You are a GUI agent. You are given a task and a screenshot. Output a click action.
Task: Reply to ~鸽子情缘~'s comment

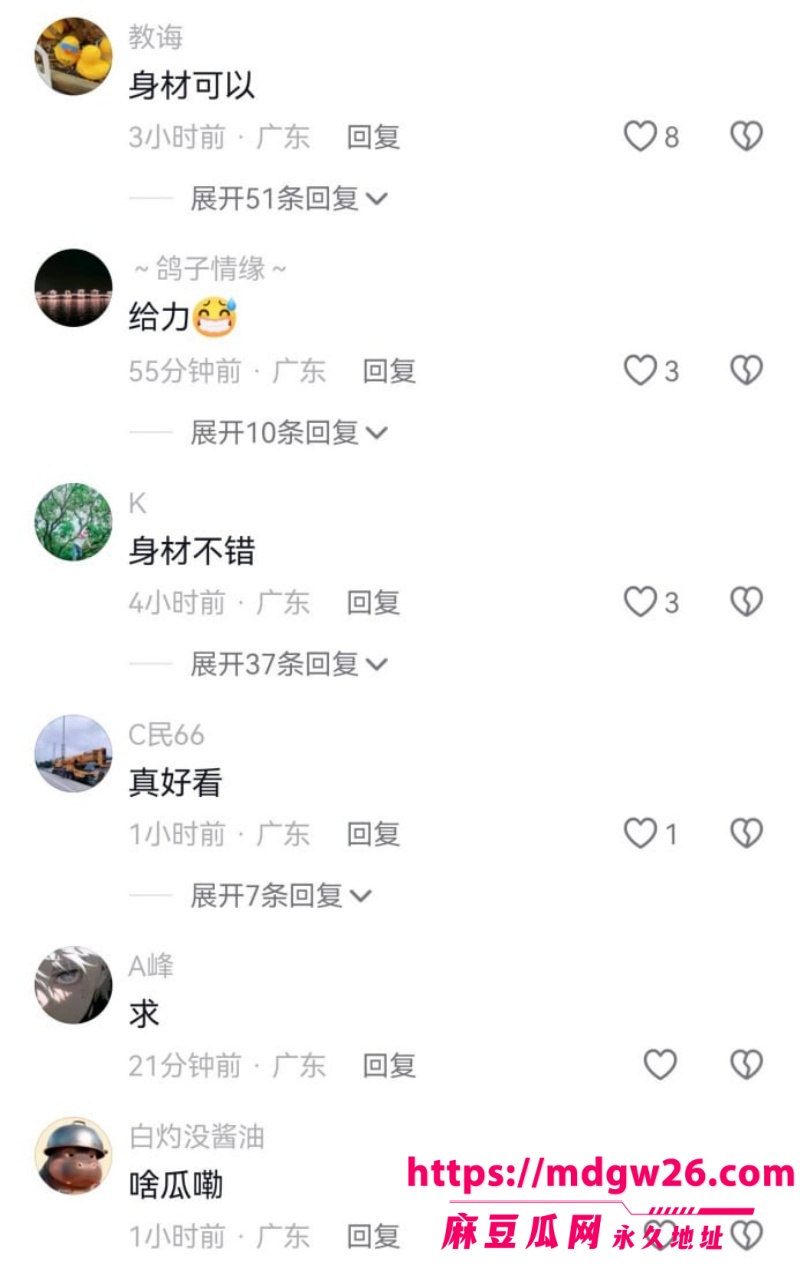click(x=389, y=371)
